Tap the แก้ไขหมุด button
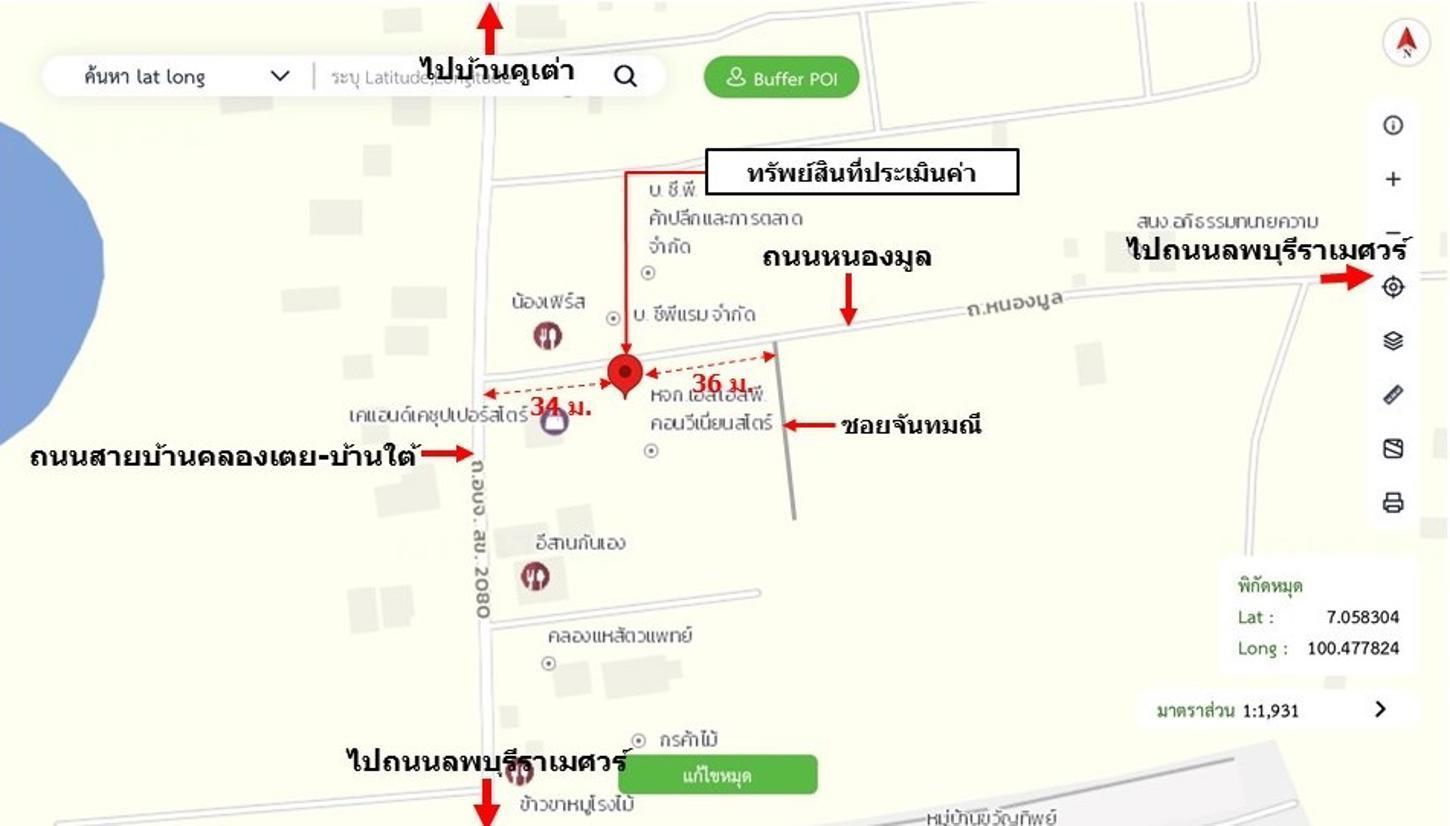The width and height of the screenshot is (1450, 826). click(x=717, y=775)
